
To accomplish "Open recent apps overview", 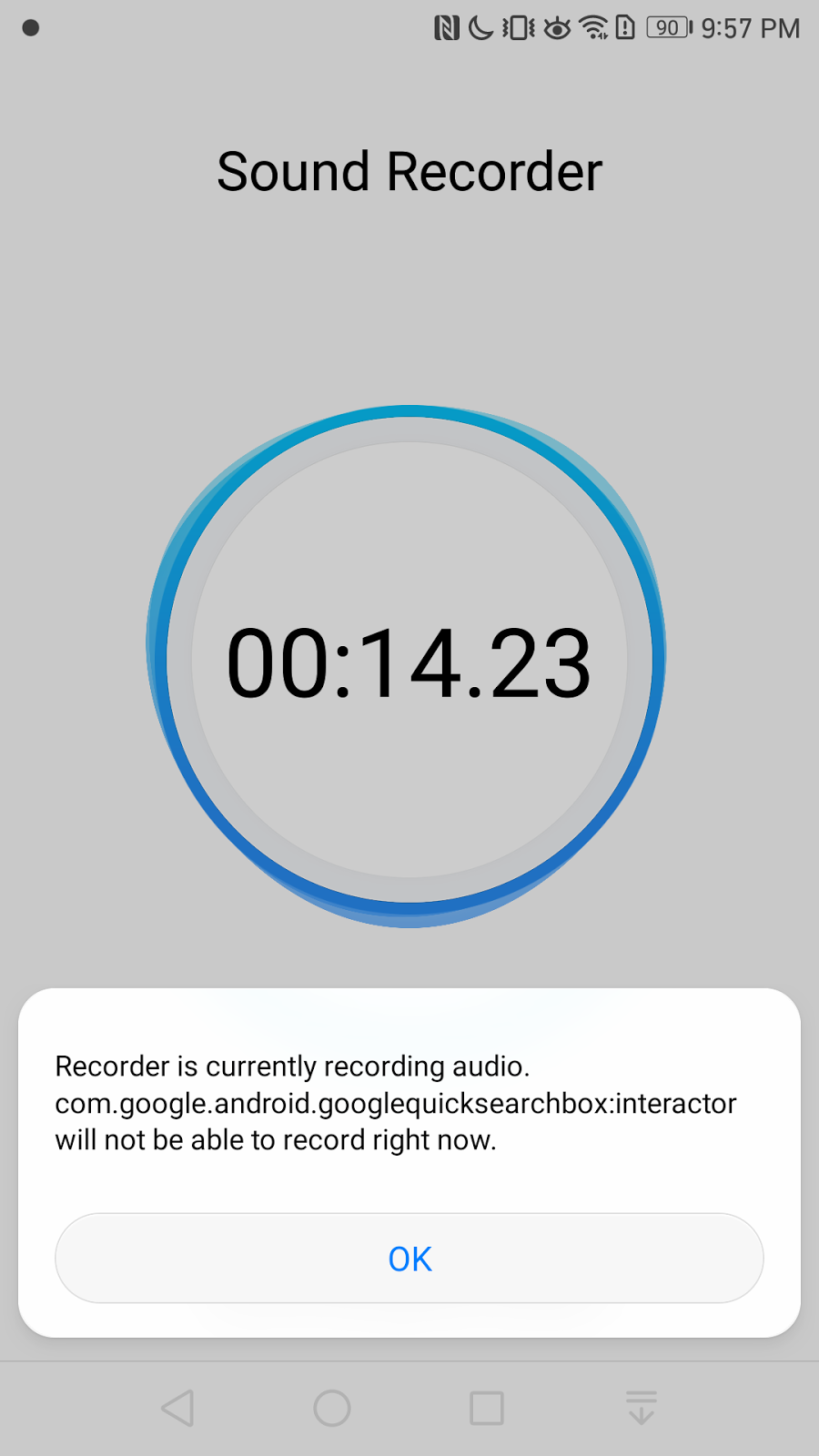I will pos(487,1408).
